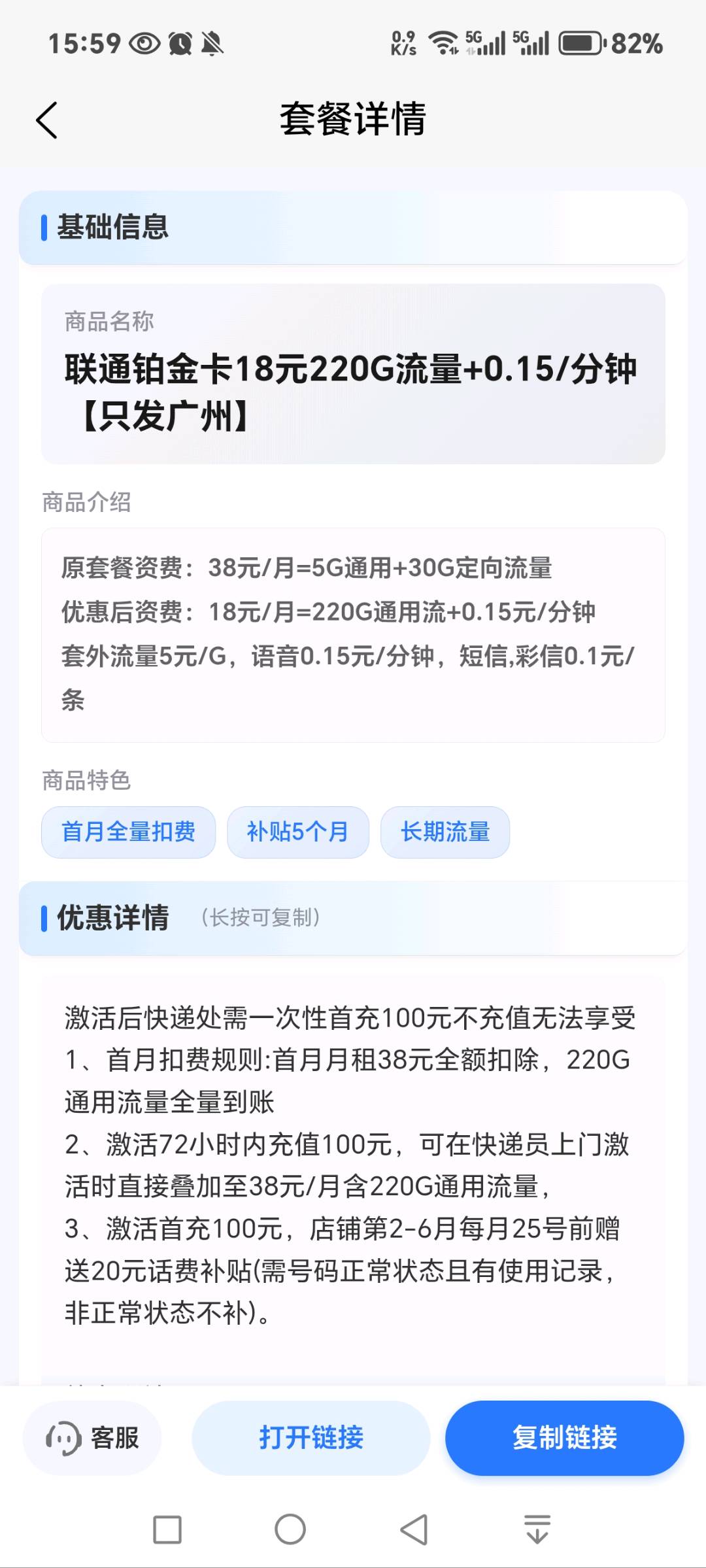Select the 长期流量 feature tag
Viewport: 706px width, 1568px height.
point(445,831)
